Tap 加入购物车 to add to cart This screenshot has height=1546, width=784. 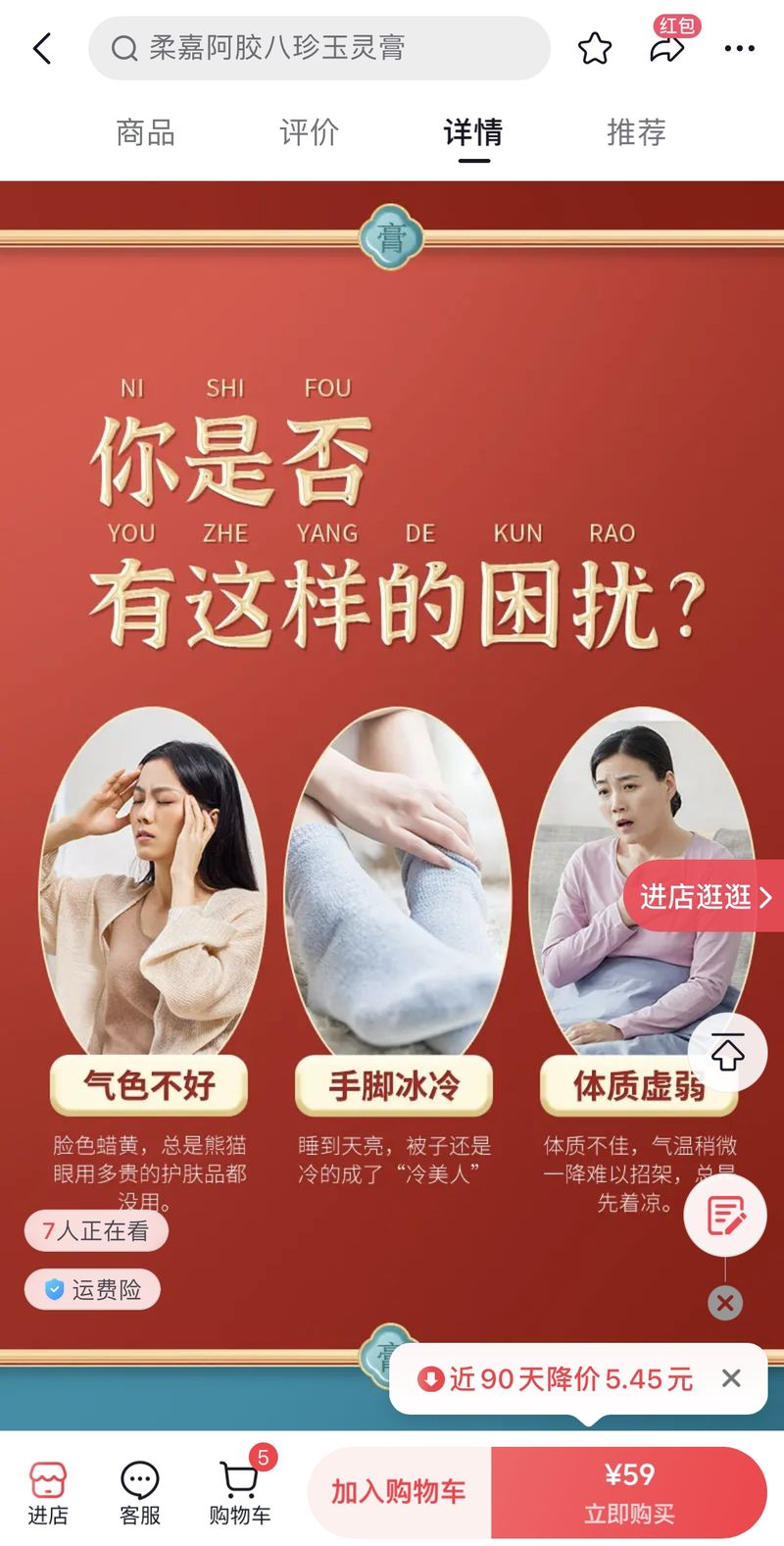pos(399,1492)
